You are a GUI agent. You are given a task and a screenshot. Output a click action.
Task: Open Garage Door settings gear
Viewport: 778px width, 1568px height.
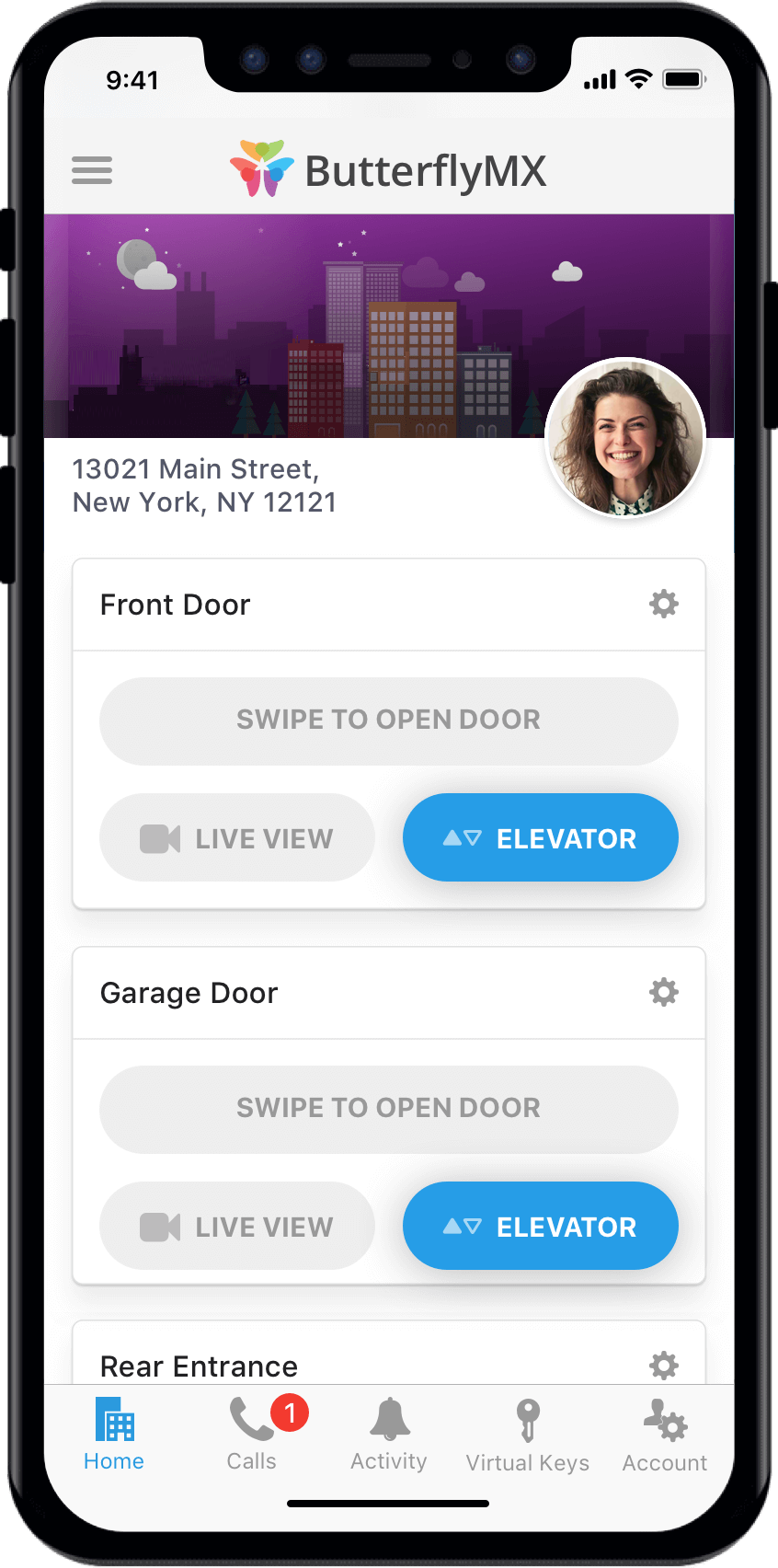[x=663, y=993]
